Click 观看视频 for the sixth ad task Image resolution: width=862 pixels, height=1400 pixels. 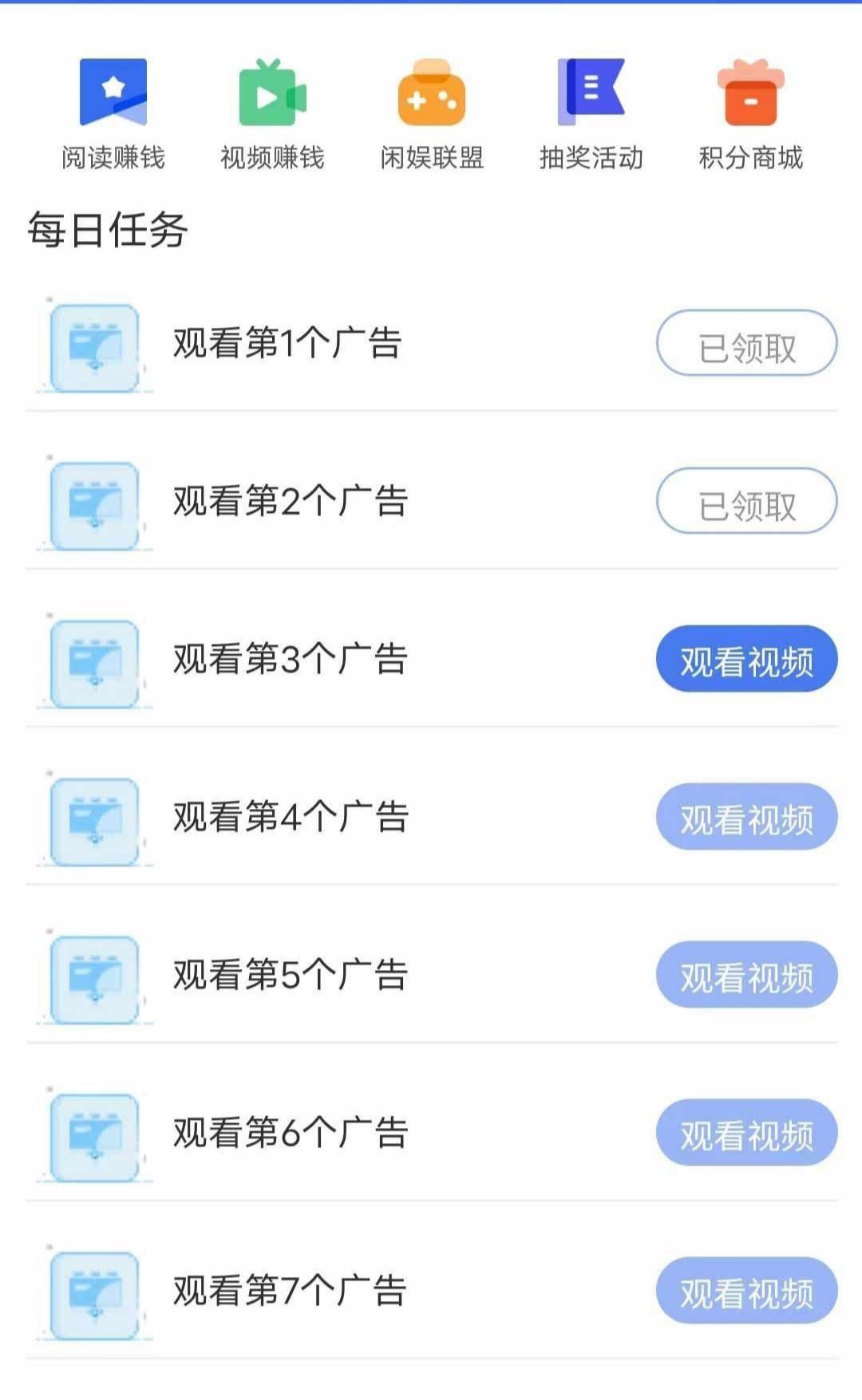point(745,1131)
